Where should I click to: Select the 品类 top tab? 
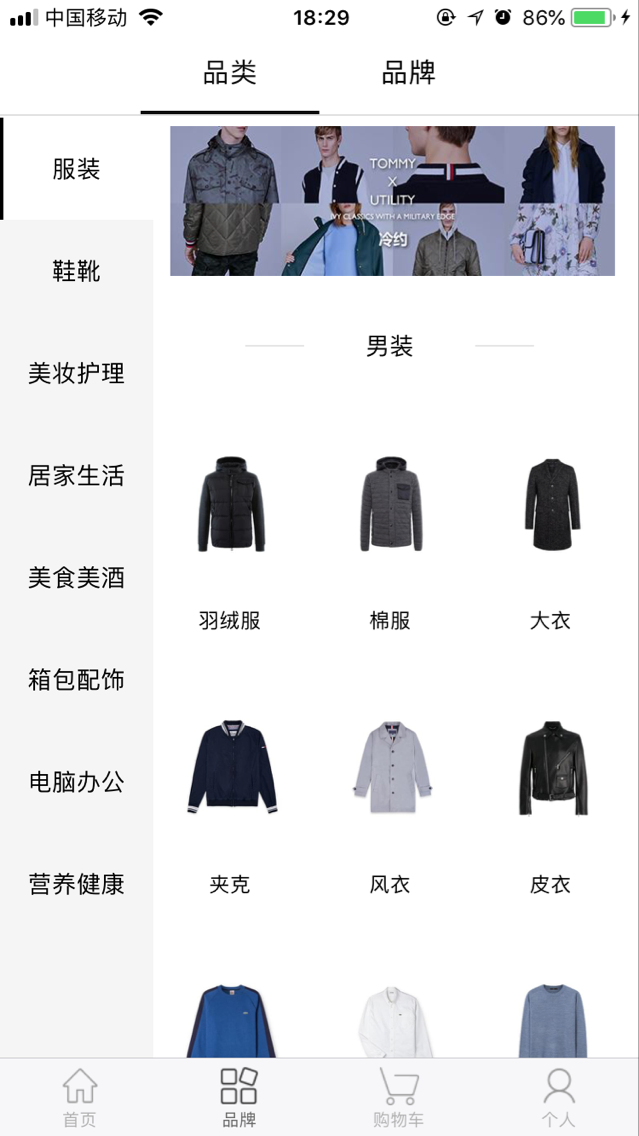click(230, 74)
